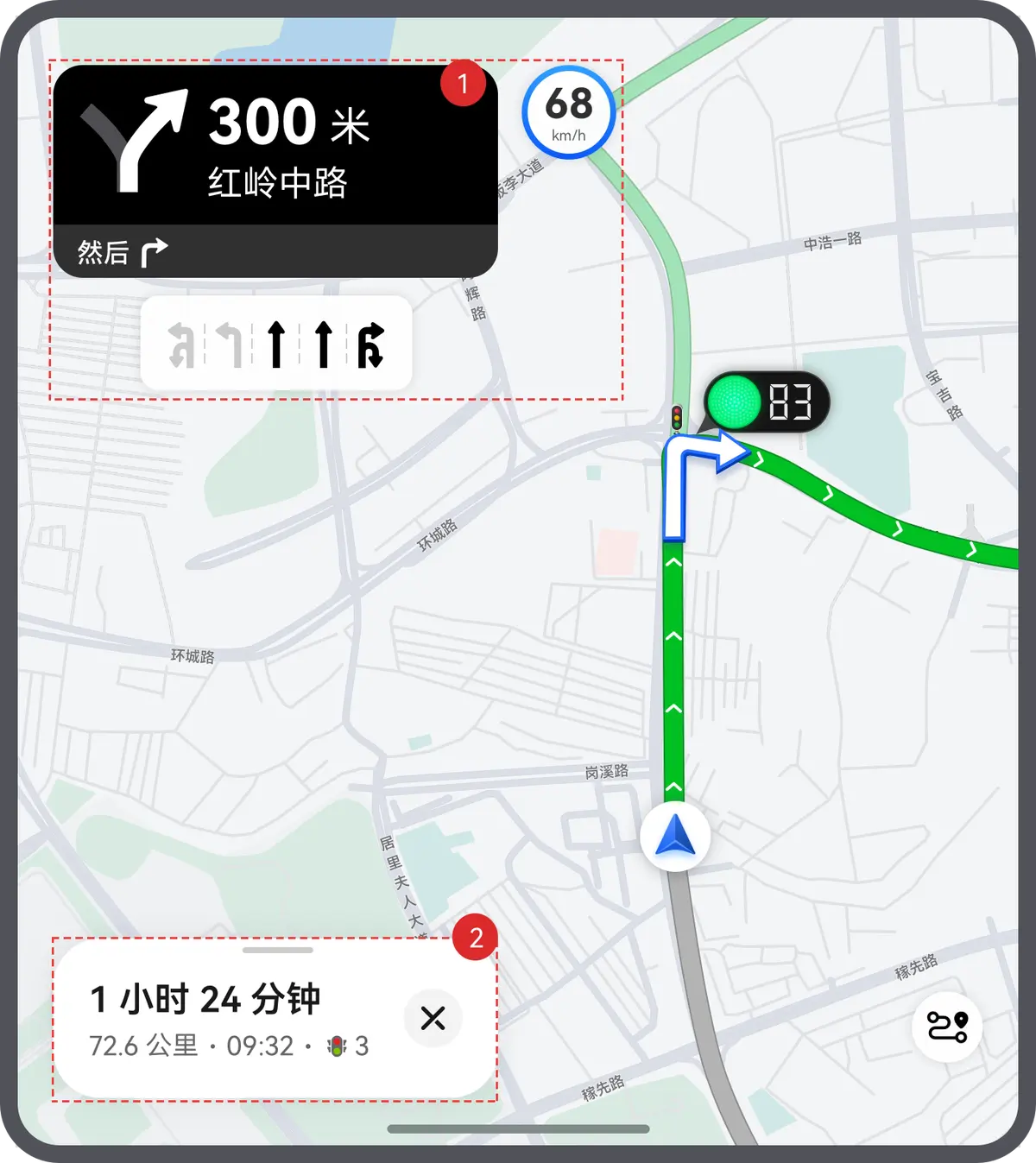This screenshot has width=1036, height=1163.
Task: Expand the trip info panel handle
Action: (277, 951)
